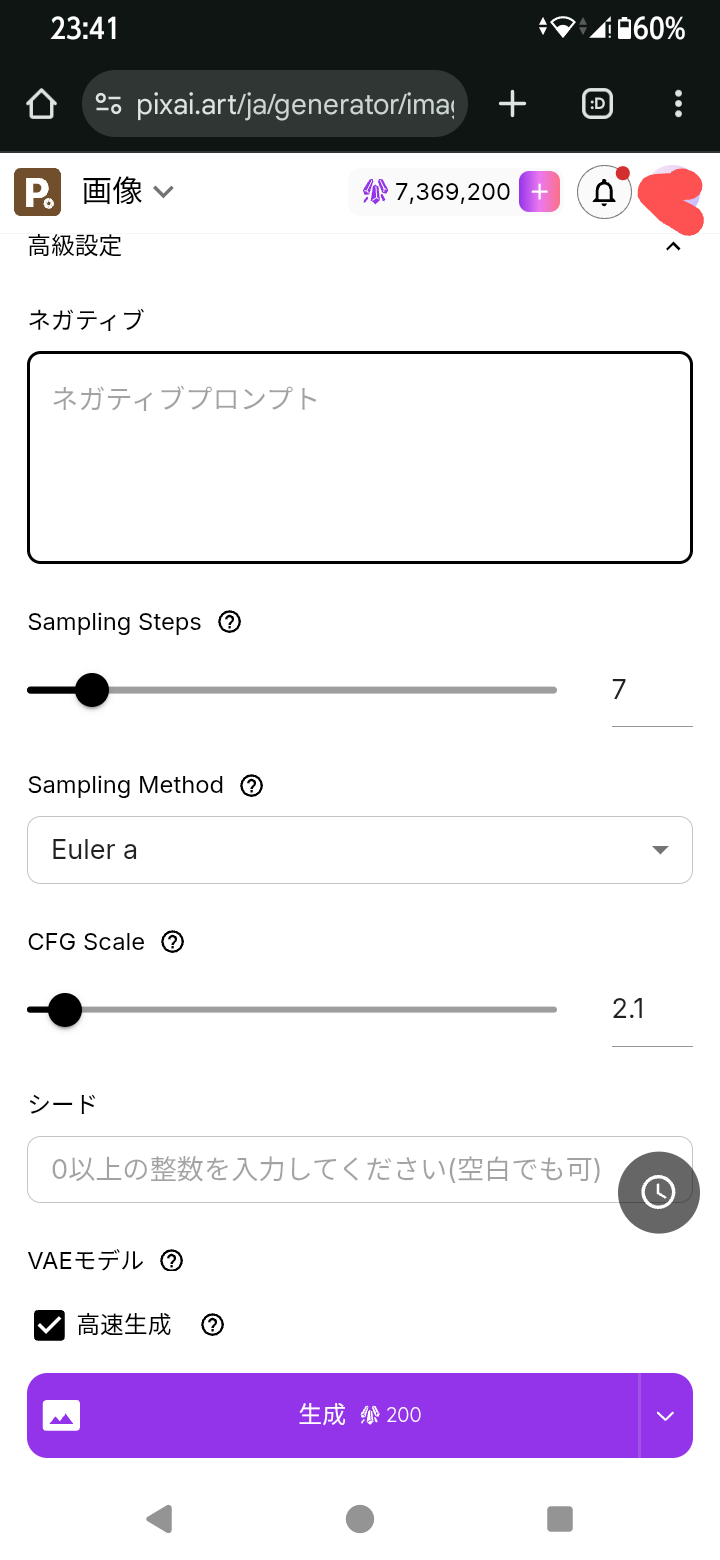
Task: Open the browser tab switcher
Action: [597, 104]
